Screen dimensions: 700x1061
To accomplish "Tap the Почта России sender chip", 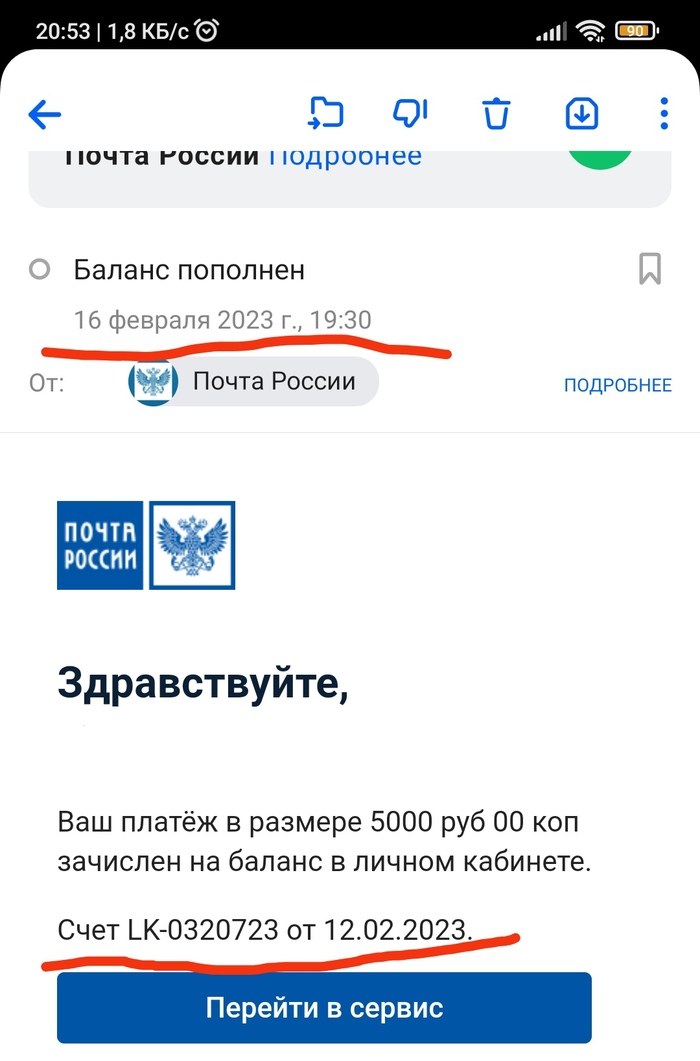I will pyautogui.click(x=255, y=382).
